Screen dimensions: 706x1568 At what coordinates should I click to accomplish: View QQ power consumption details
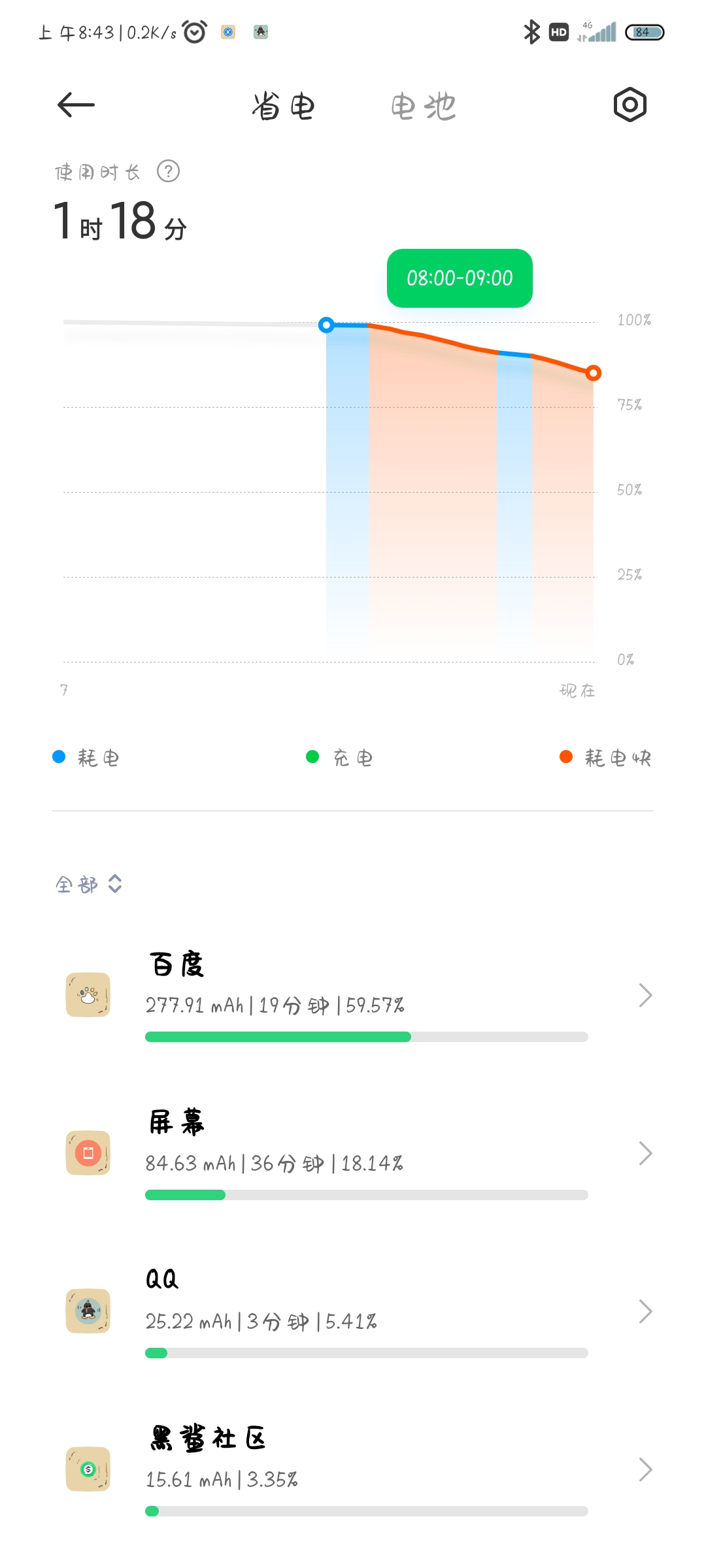click(353, 1312)
